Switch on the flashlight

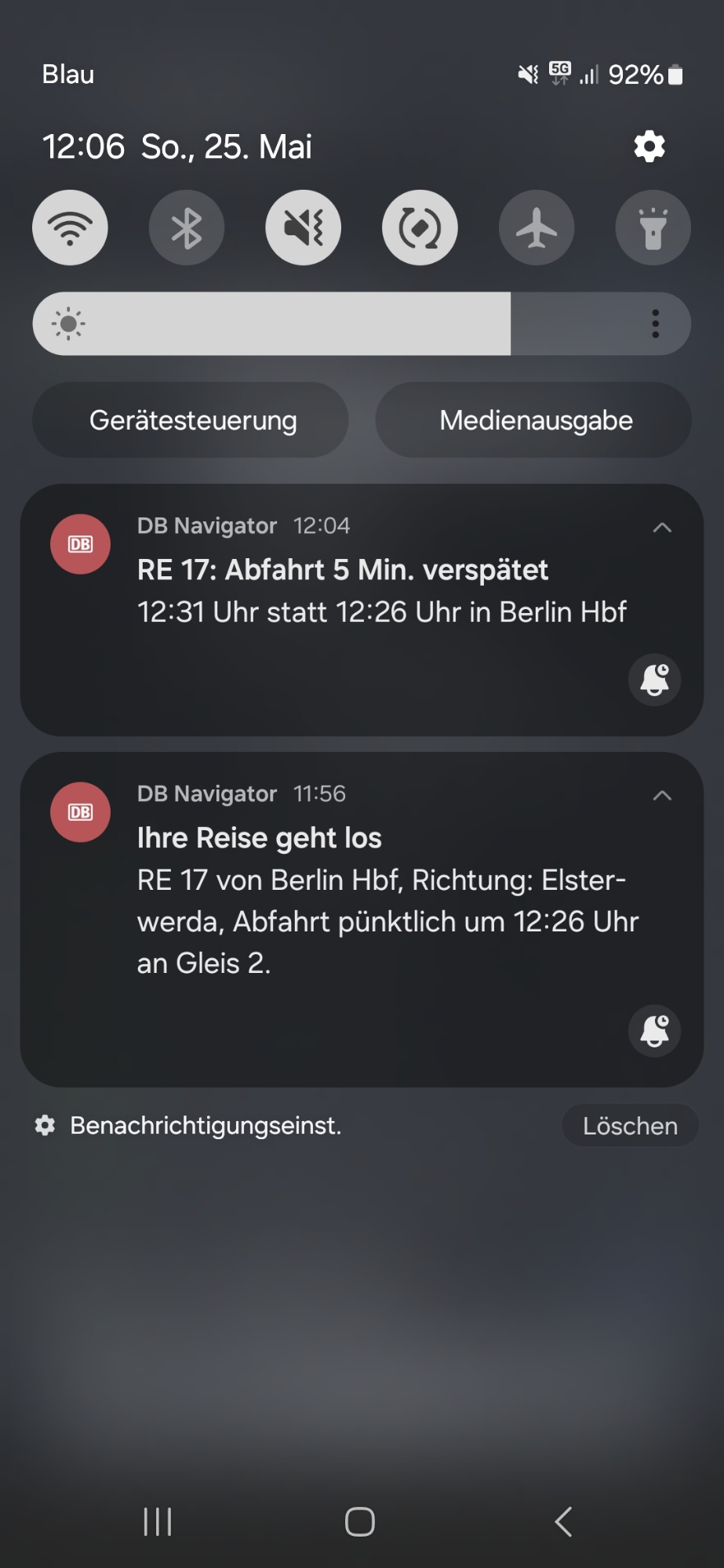653,228
